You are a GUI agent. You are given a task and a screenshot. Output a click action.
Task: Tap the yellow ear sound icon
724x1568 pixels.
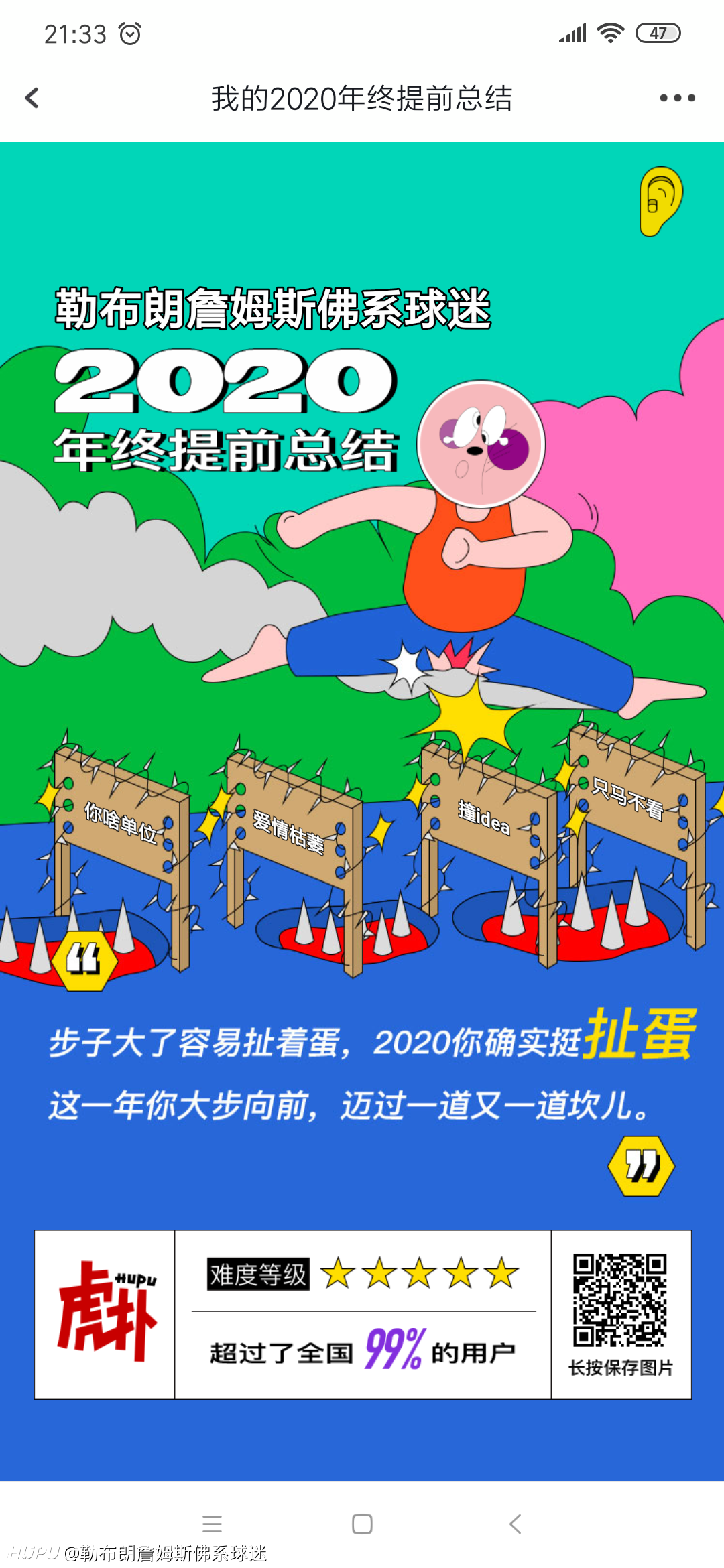point(661,201)
